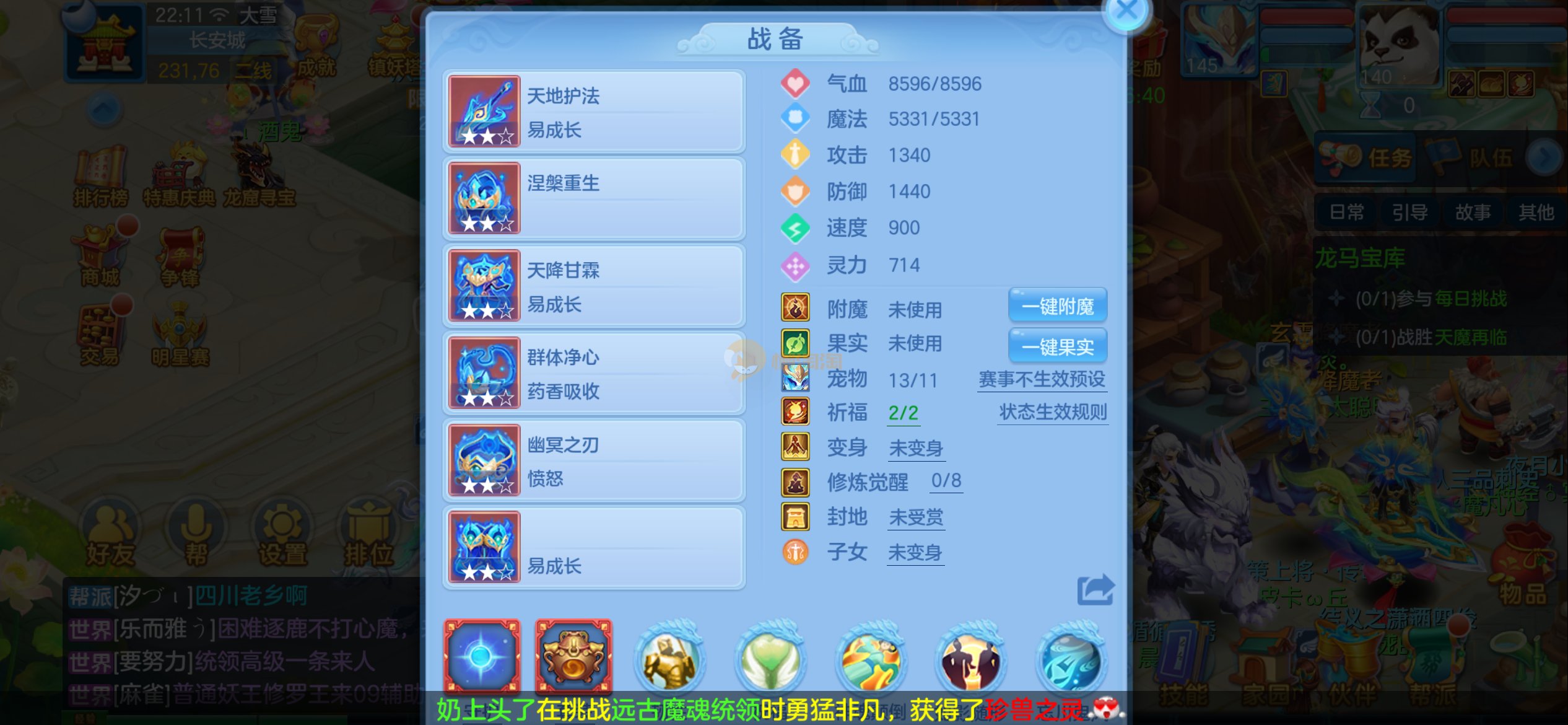Tap the green leaf round icon
This screenshot has height=725, width=1568.
pyautogui.click(x=769, y=658)
